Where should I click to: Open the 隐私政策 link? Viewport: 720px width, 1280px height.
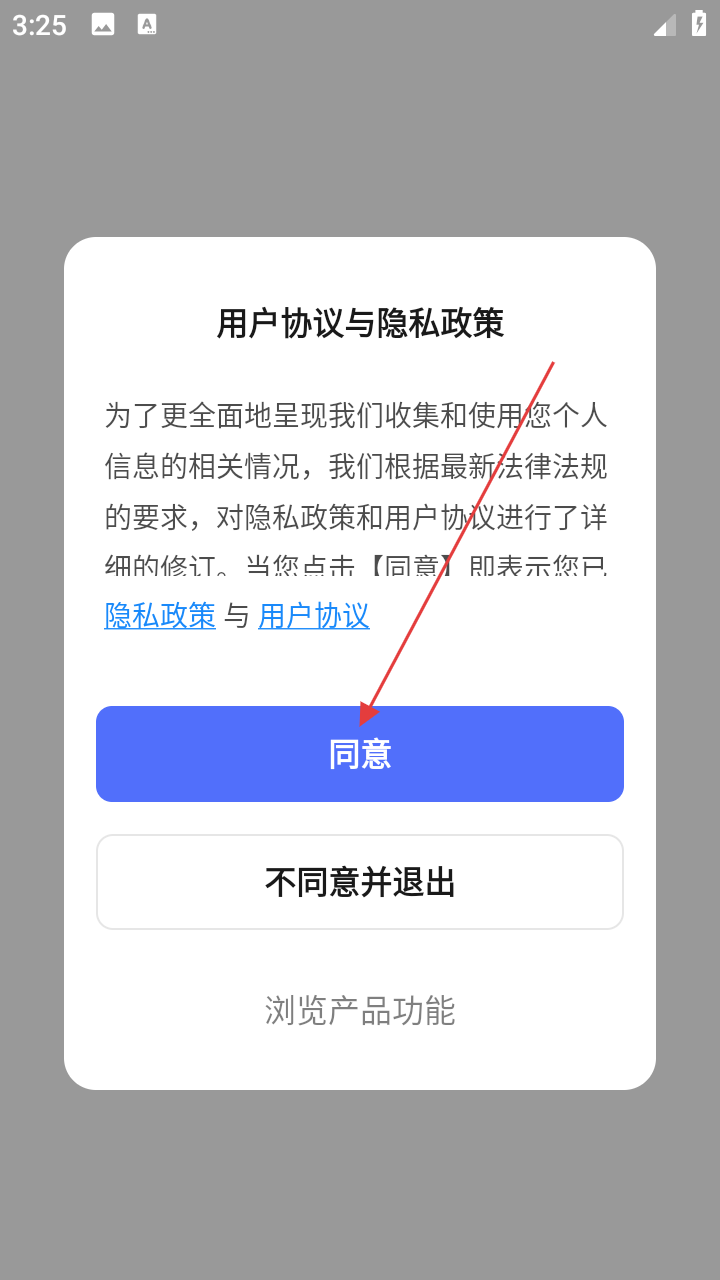tap(160, 616)
